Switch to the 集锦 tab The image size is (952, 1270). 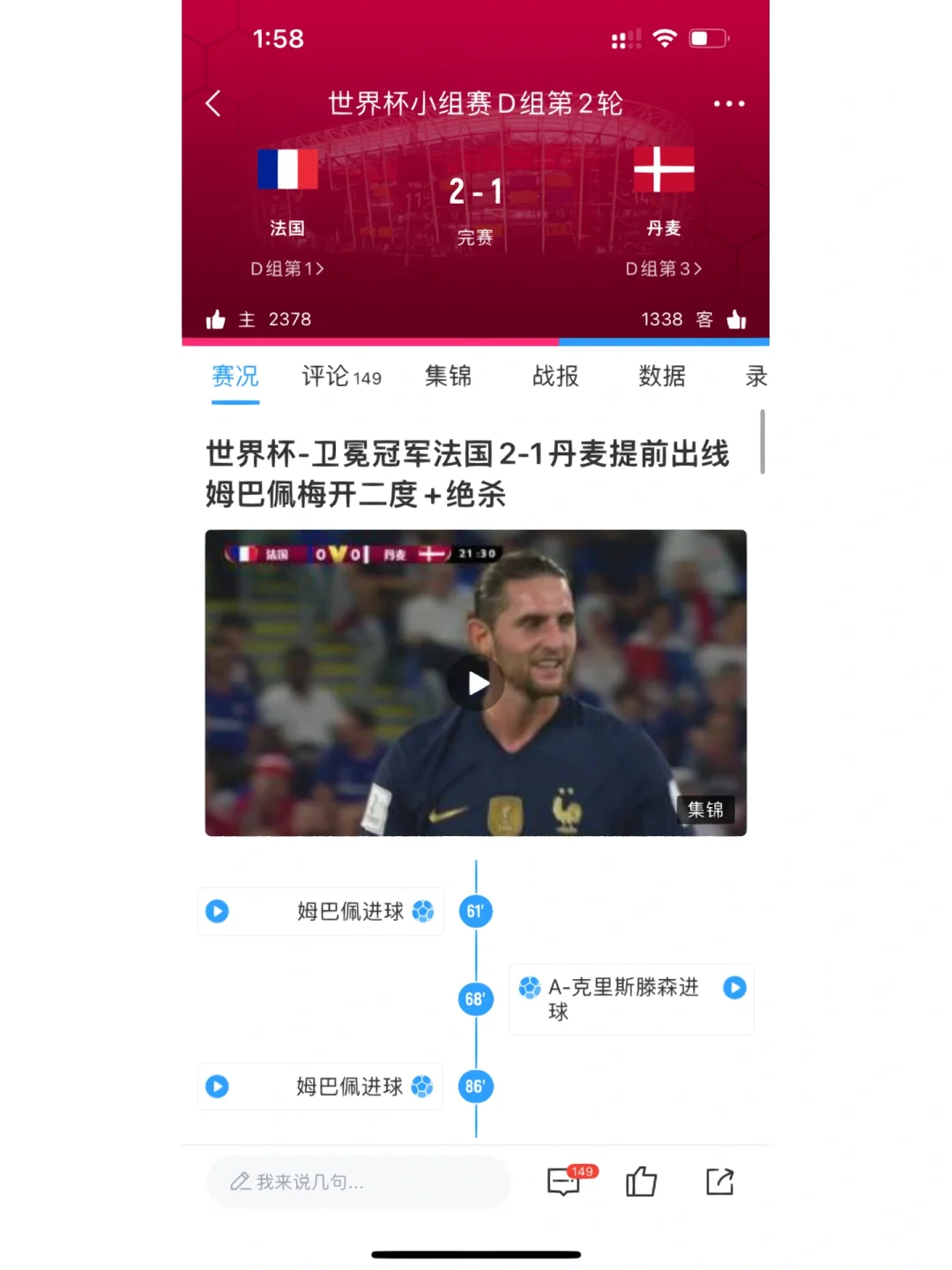click(x=448, y=377)
